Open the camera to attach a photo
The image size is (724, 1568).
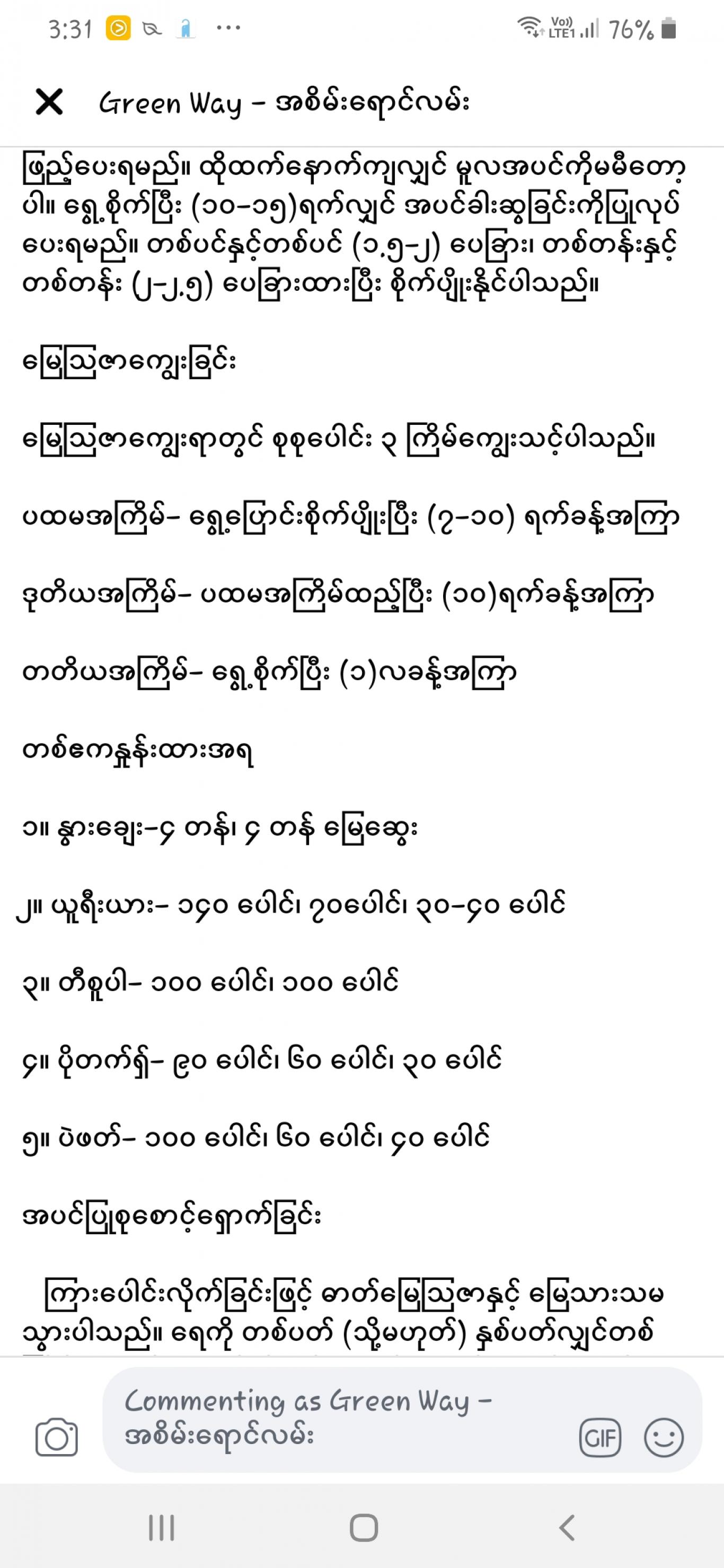[56, 1438]
